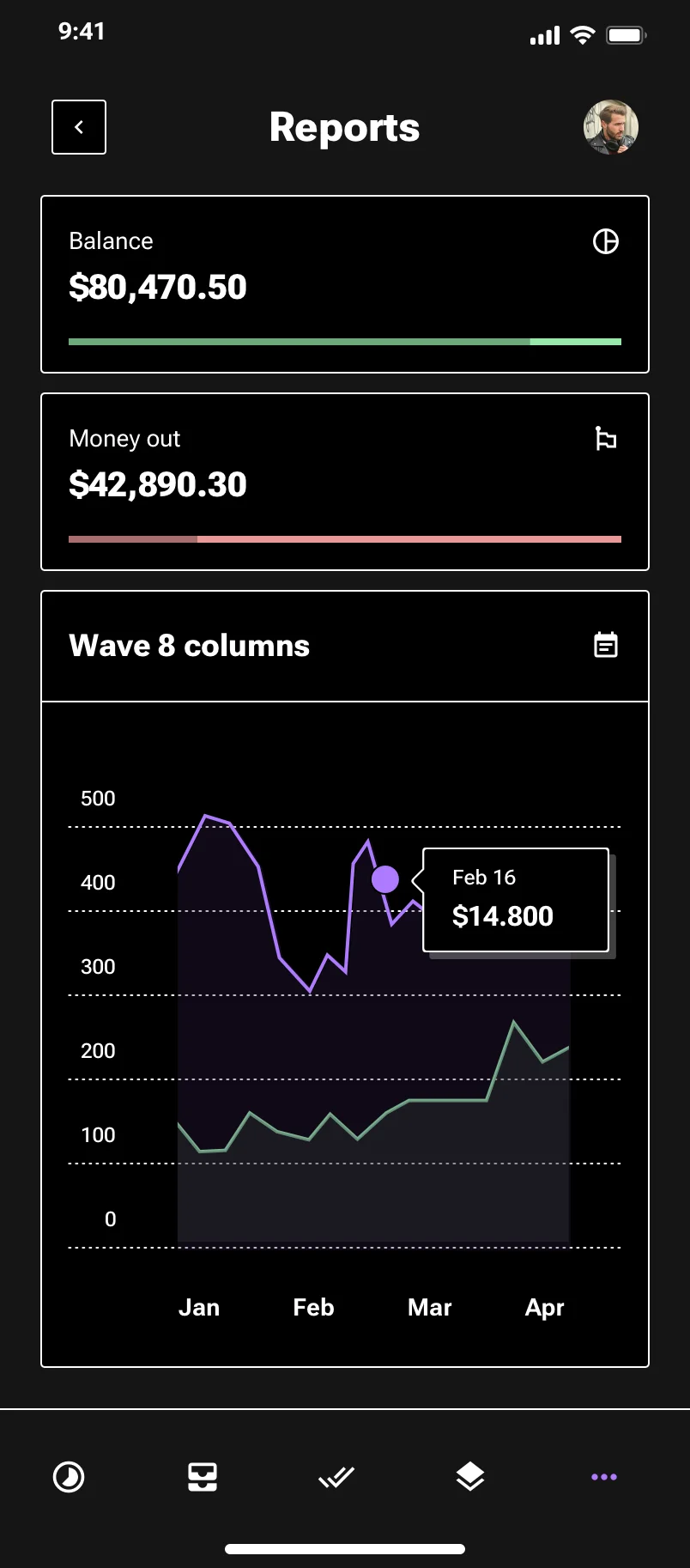Select the clock icon in bottom navigation
The image size is (690, 1568).
coord(67,1476)
